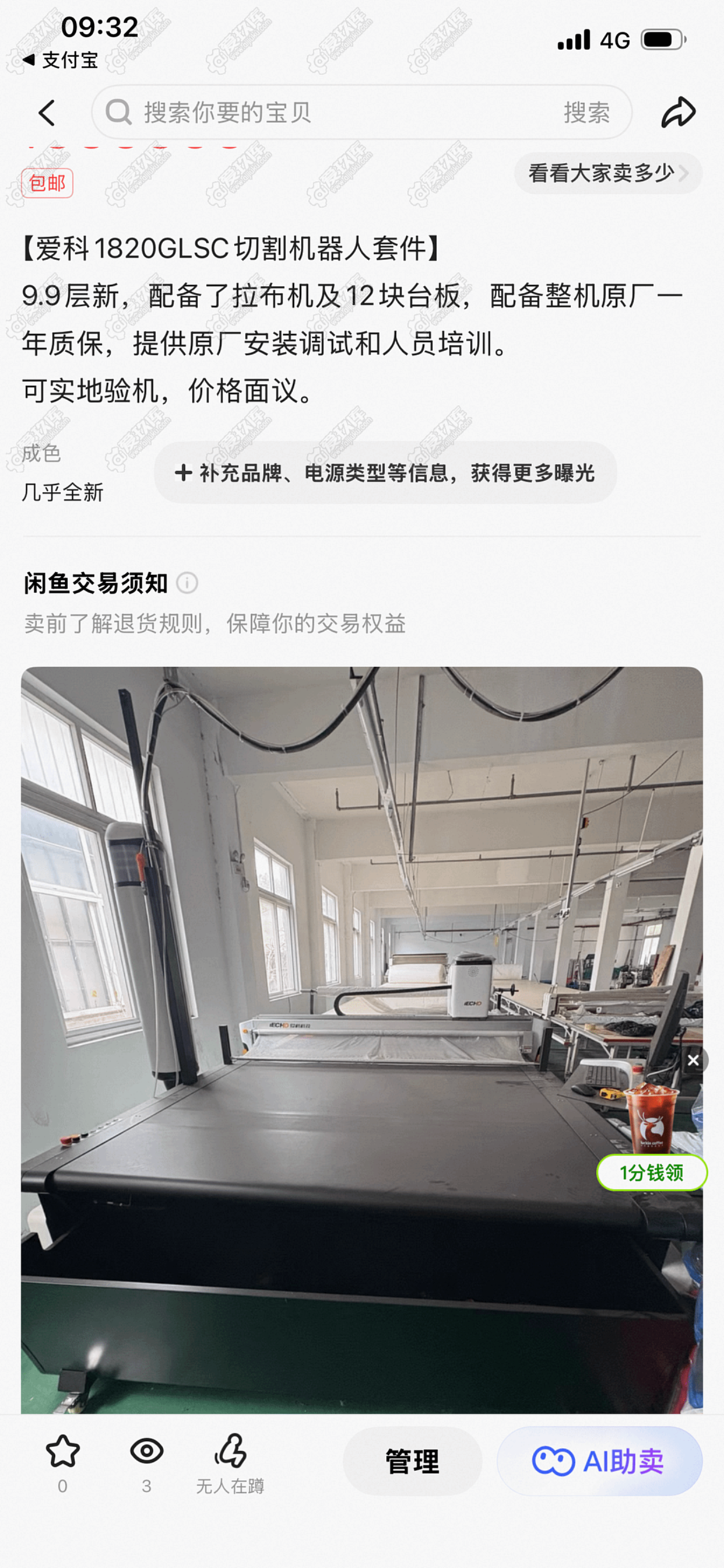This screenshot has height=1568, width=724.
Task: Share this listing
Action: coord(678,113)
